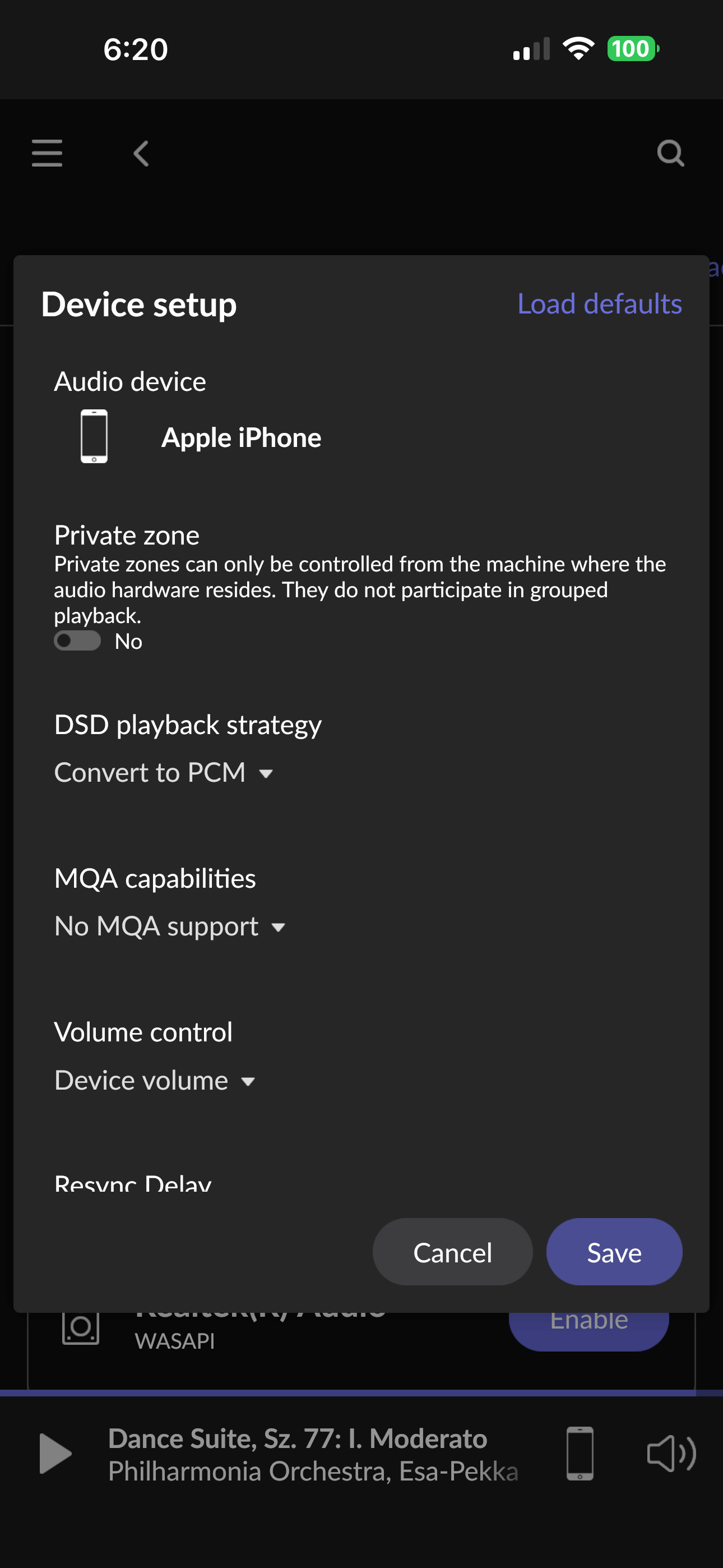Open search

671,153
